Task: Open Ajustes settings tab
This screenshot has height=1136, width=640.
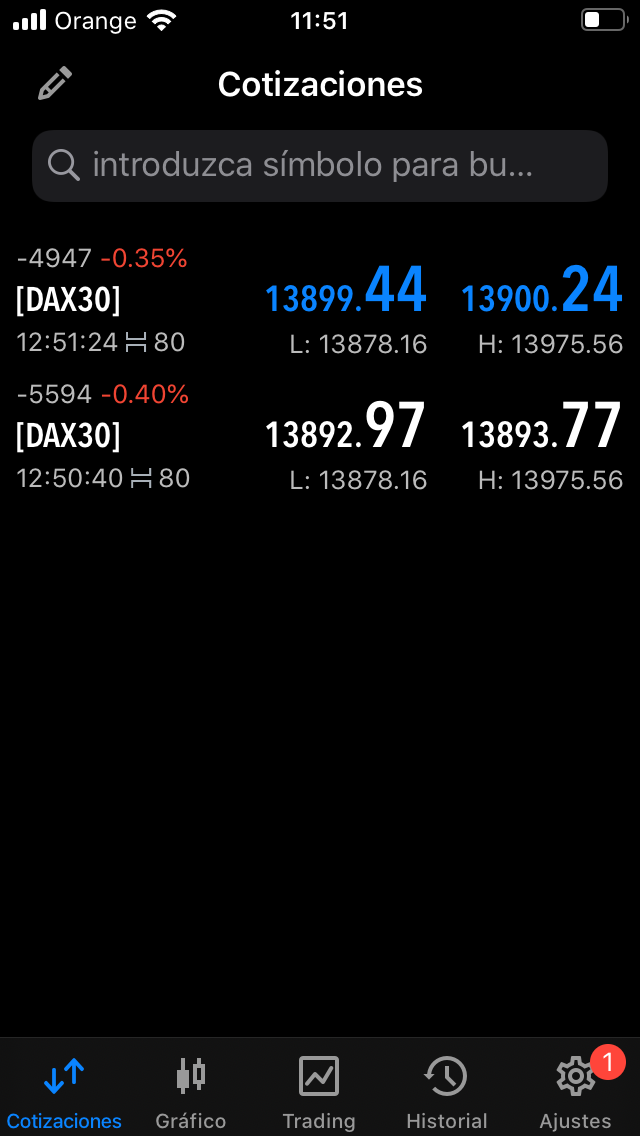Action: [x=575, y=1092]
